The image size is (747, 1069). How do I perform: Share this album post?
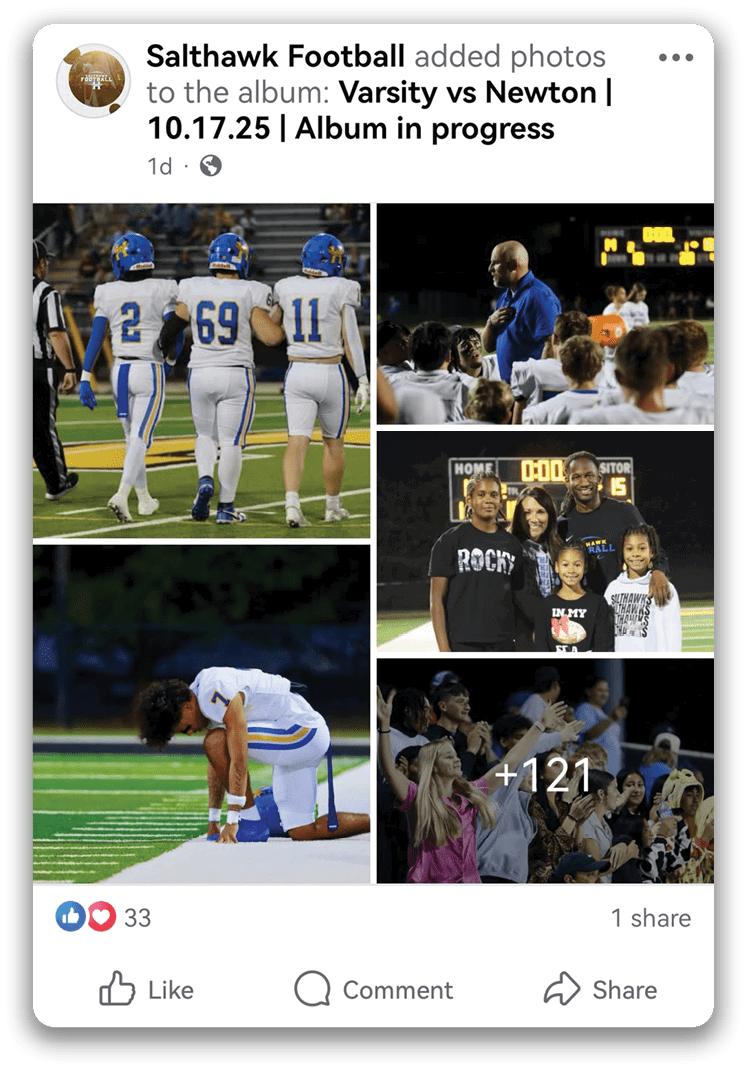(600, 990)
